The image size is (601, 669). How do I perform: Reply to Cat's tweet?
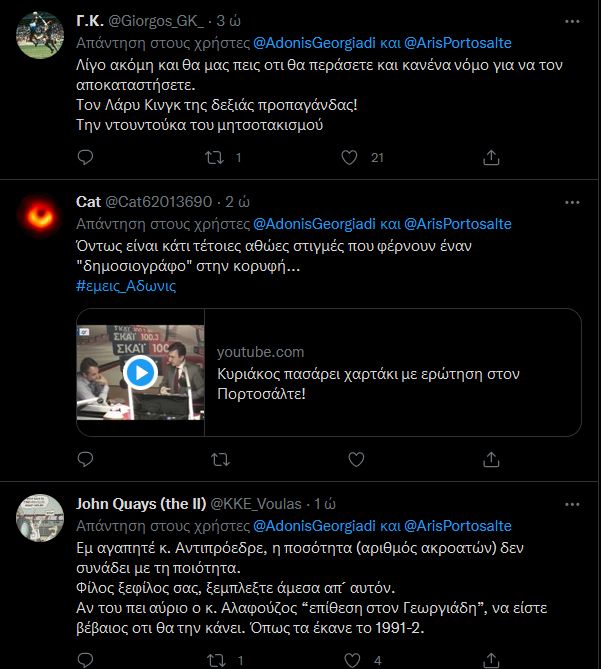click(x=85, y=459)
